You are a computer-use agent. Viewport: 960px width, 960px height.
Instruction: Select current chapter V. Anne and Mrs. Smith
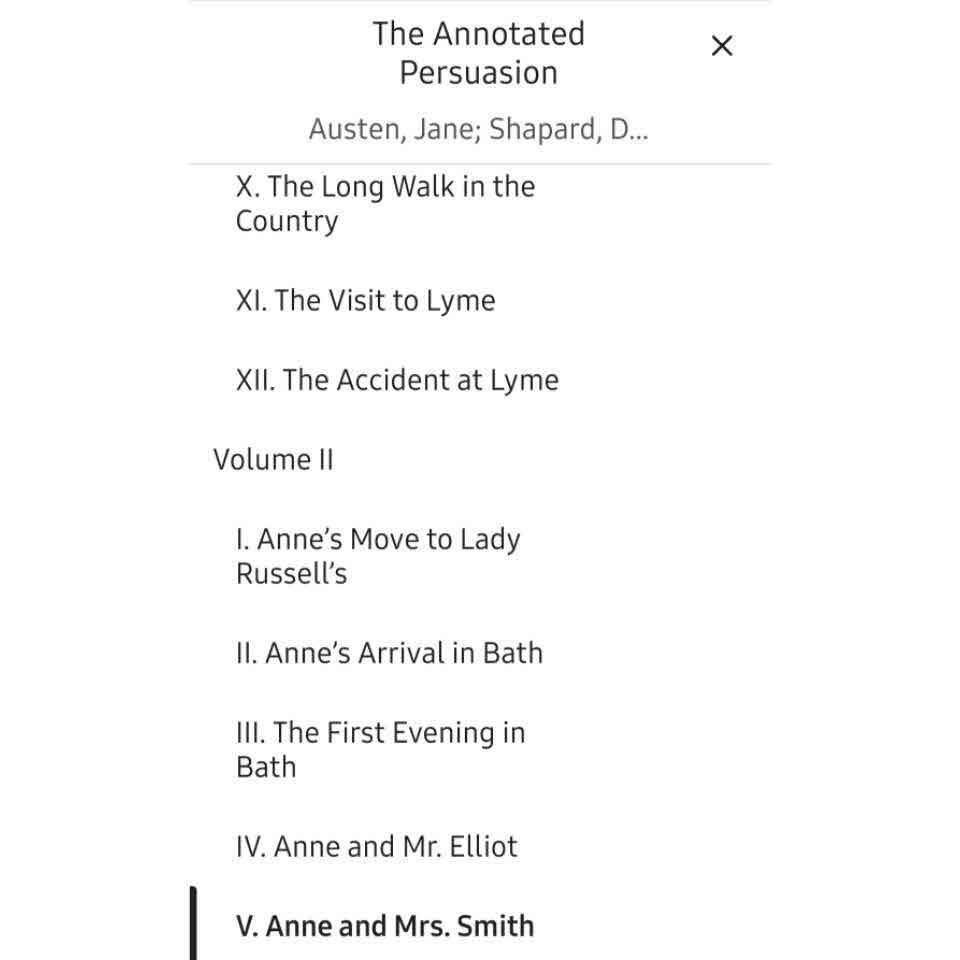click(385, 926)
